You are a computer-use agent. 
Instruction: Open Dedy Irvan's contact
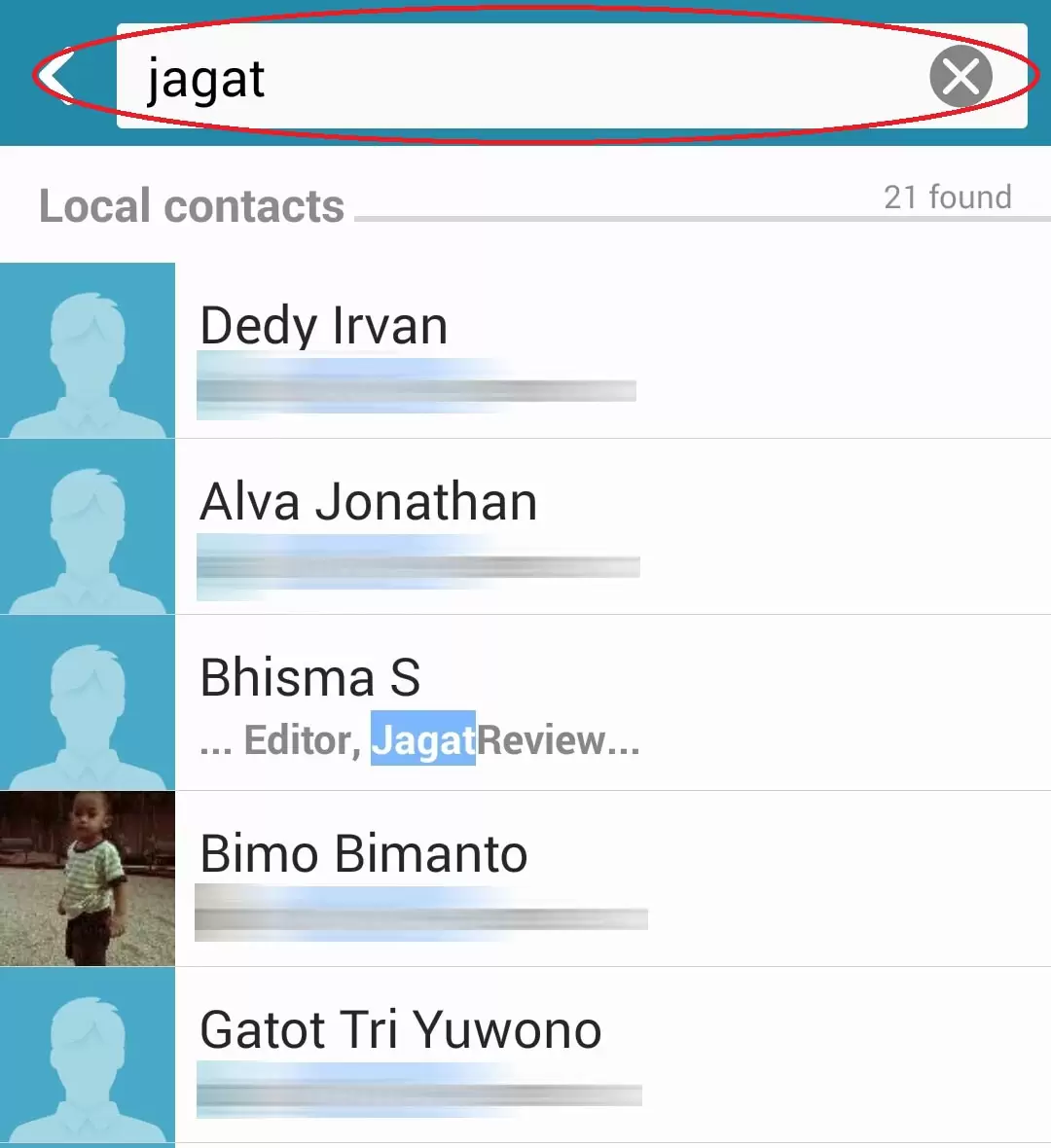(525, 350)
